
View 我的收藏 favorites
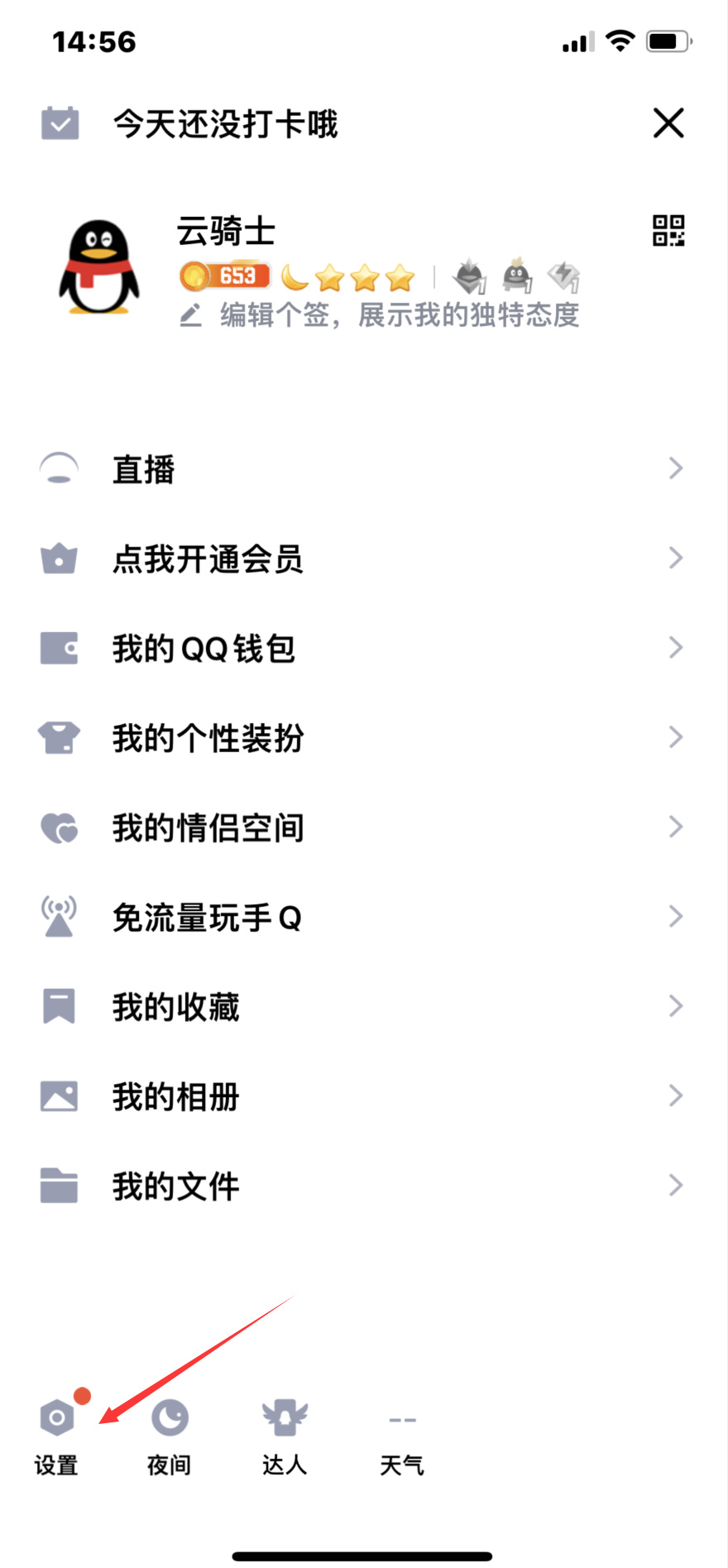pos(362,1007)
